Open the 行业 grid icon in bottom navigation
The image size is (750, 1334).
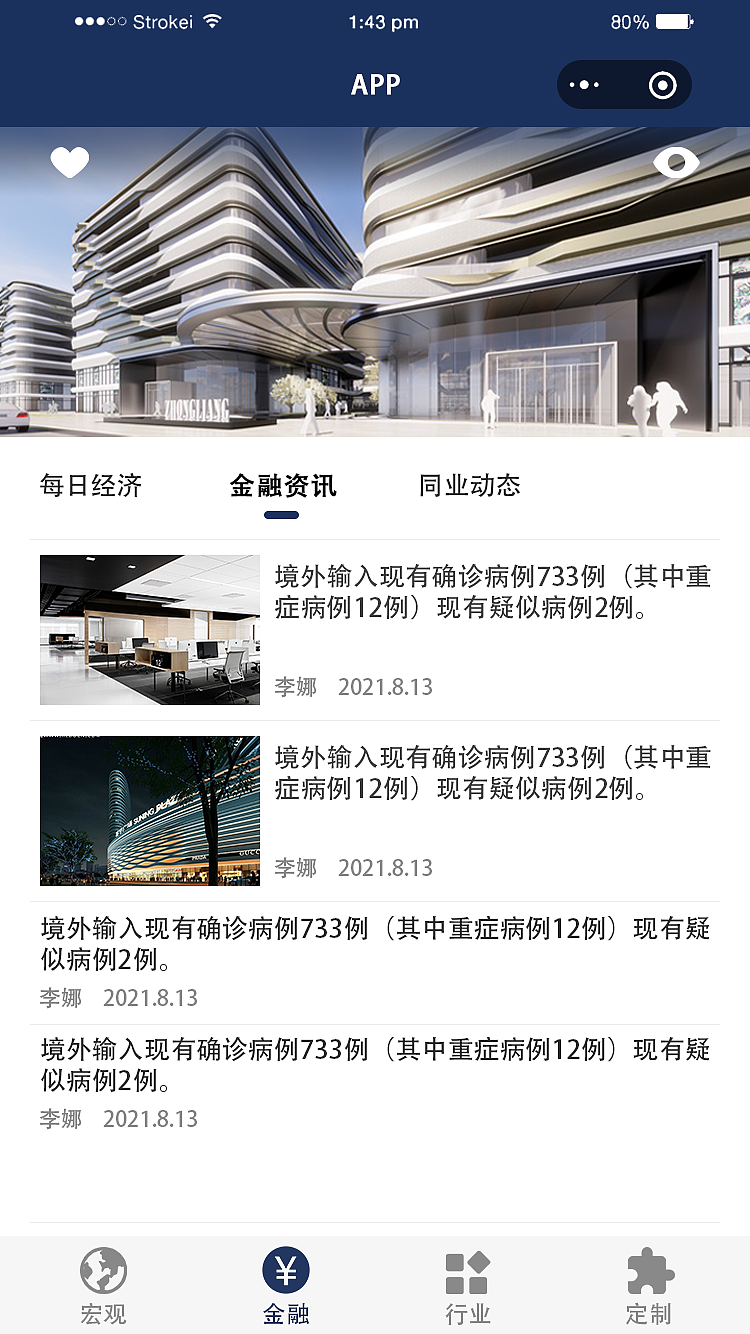(466, 1272)
